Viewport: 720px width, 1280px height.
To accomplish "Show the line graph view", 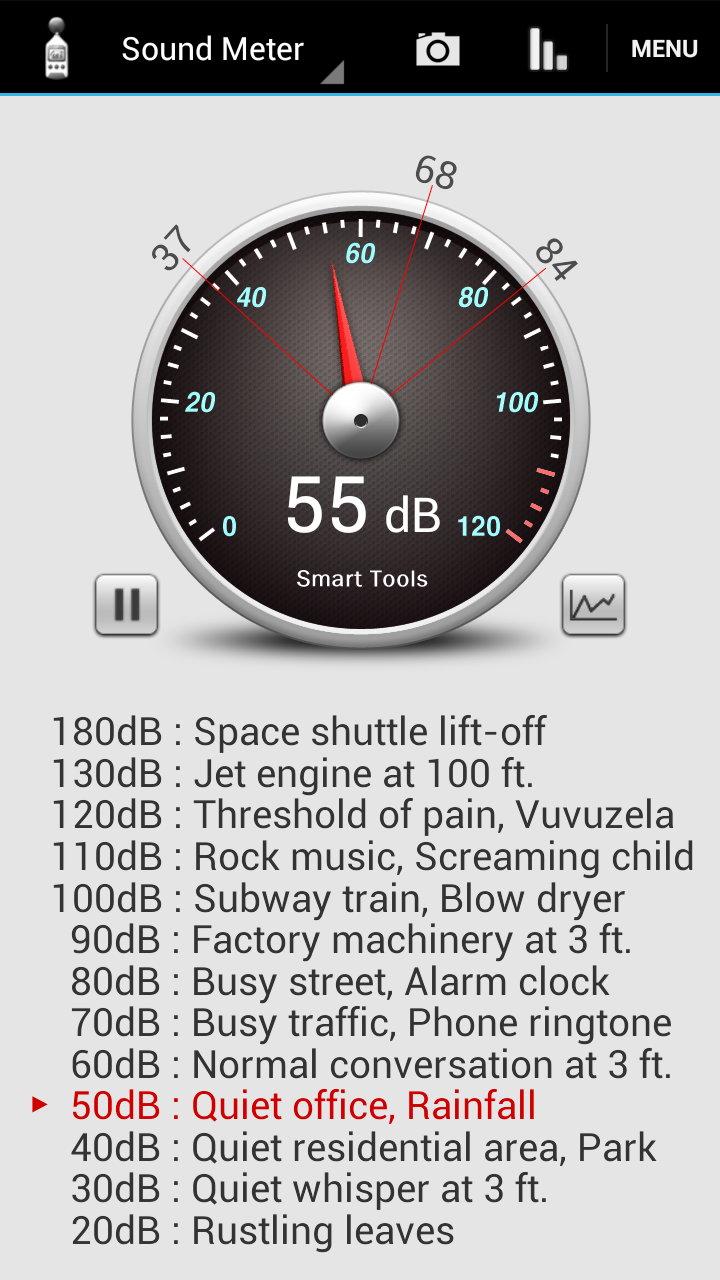I will 593,605.
